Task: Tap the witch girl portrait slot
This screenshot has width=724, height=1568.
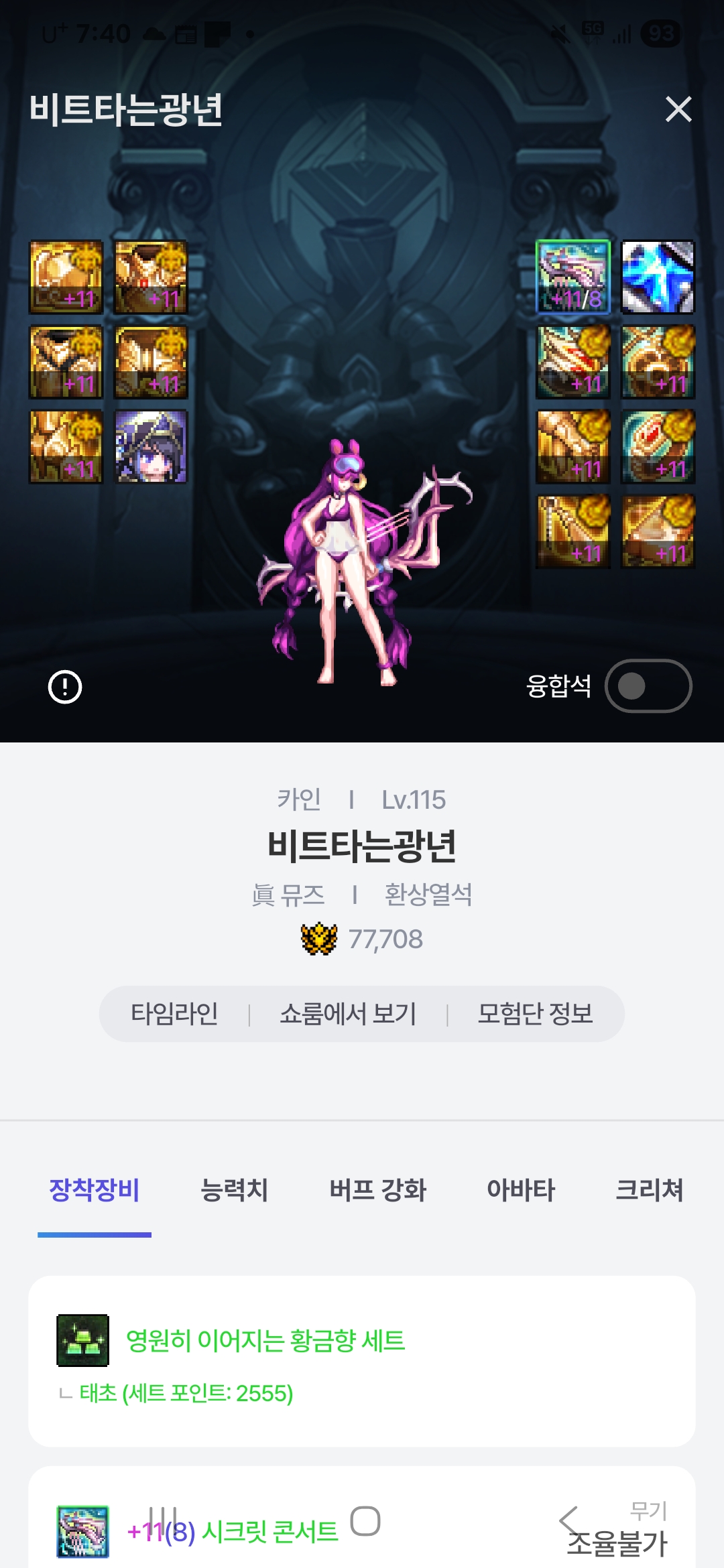Action: click(x=151, y=447)
